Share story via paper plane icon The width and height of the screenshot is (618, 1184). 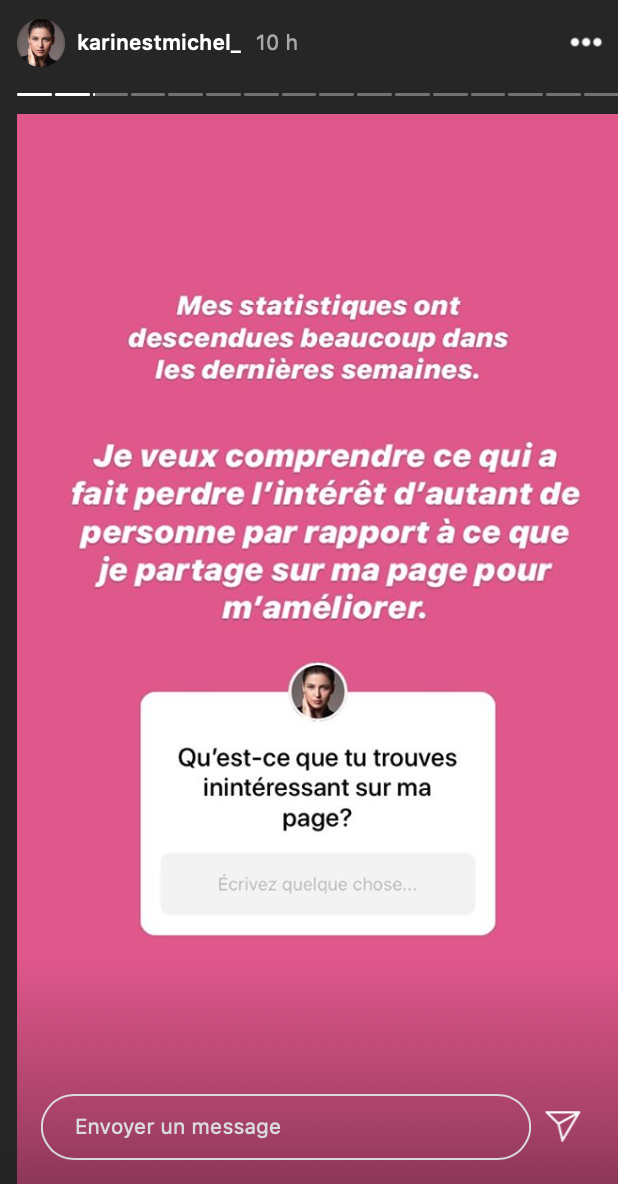563,1126
